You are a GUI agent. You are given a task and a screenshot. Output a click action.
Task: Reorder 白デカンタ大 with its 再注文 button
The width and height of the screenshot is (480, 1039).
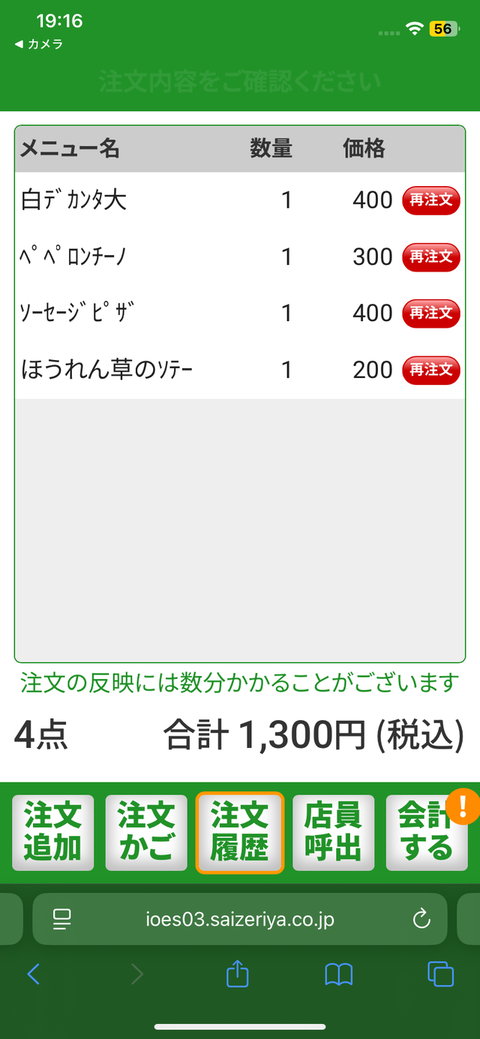(431, 201)
